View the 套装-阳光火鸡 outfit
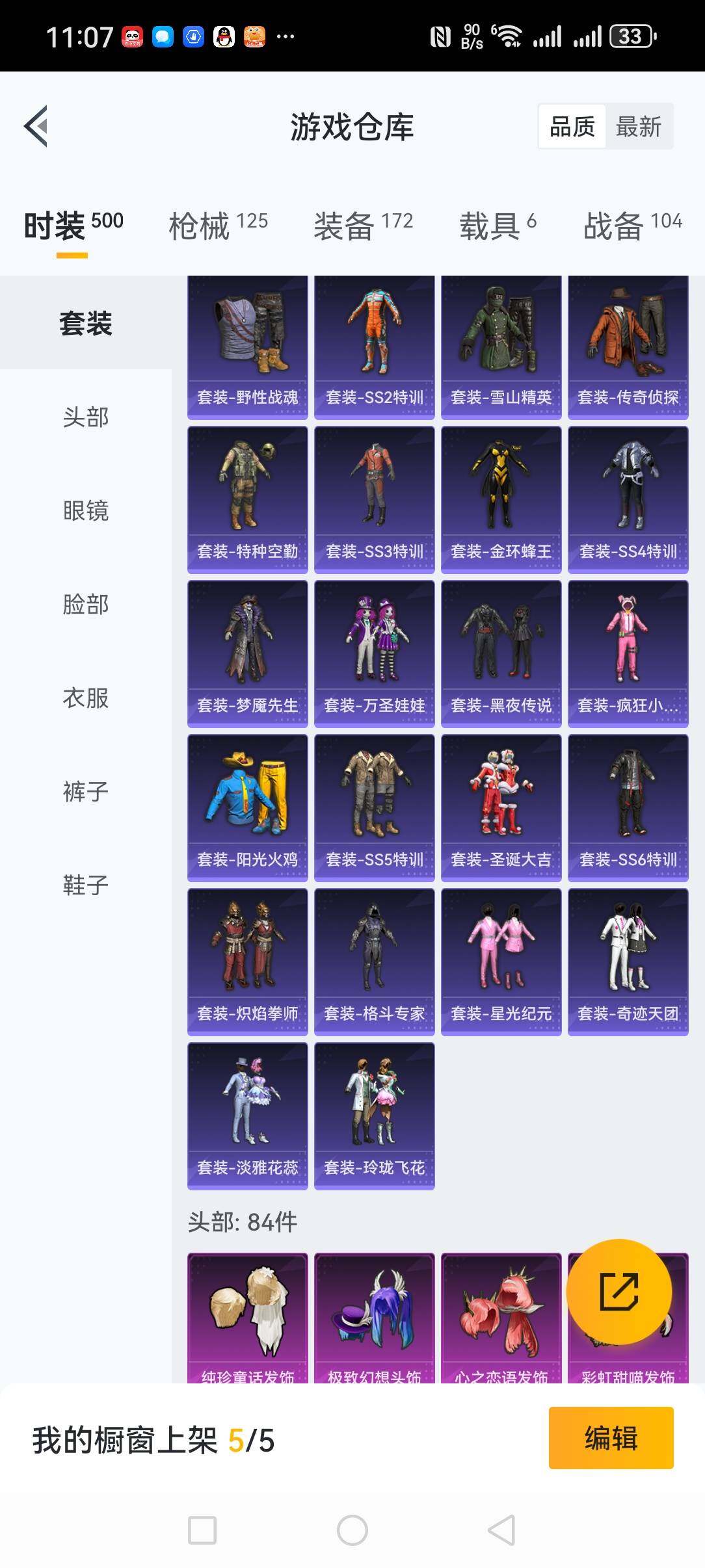The width and height of the screenshot is (705, 1568). point(247,807)
